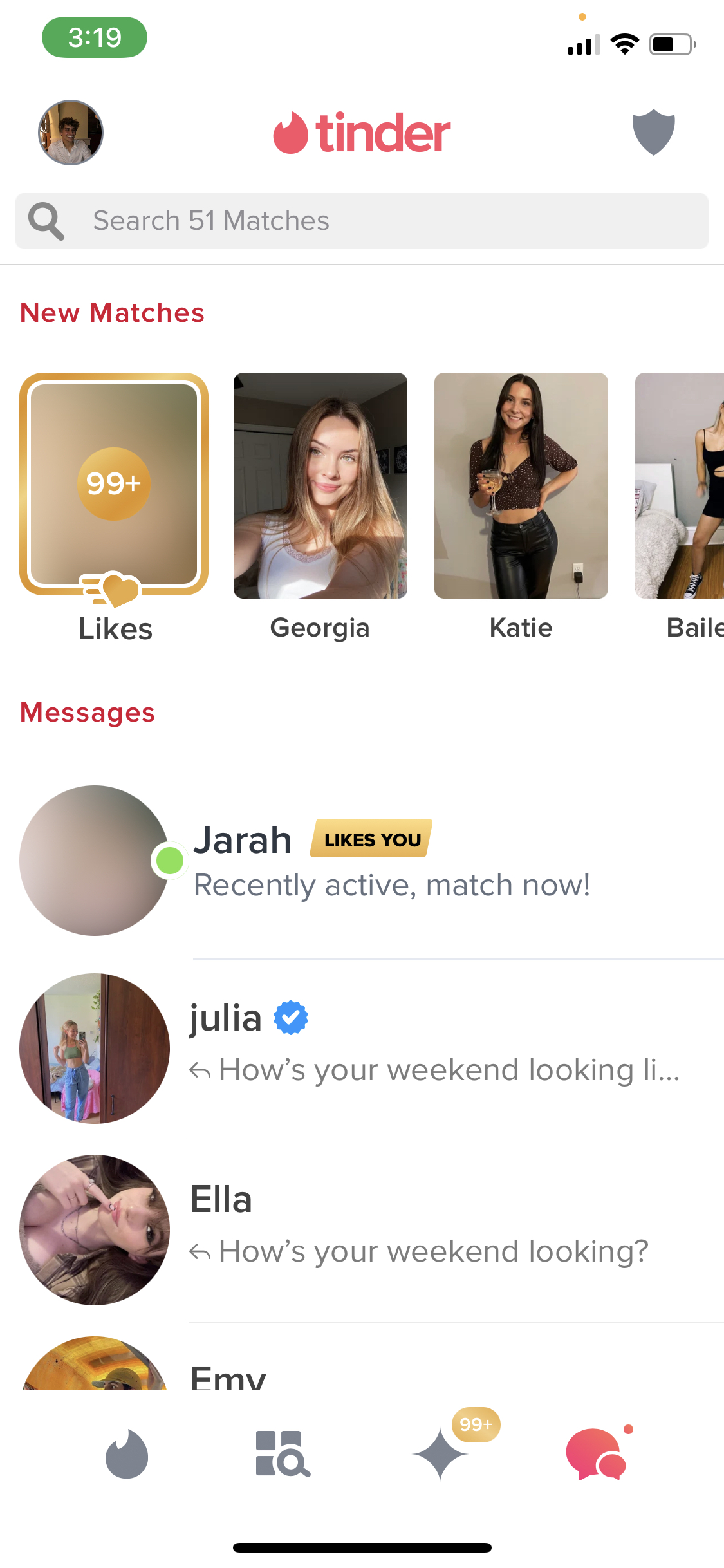Switch to the Explore tab
This screenshot has height=1568, width=724.
pyautogui.click(x=283, y=1453)
